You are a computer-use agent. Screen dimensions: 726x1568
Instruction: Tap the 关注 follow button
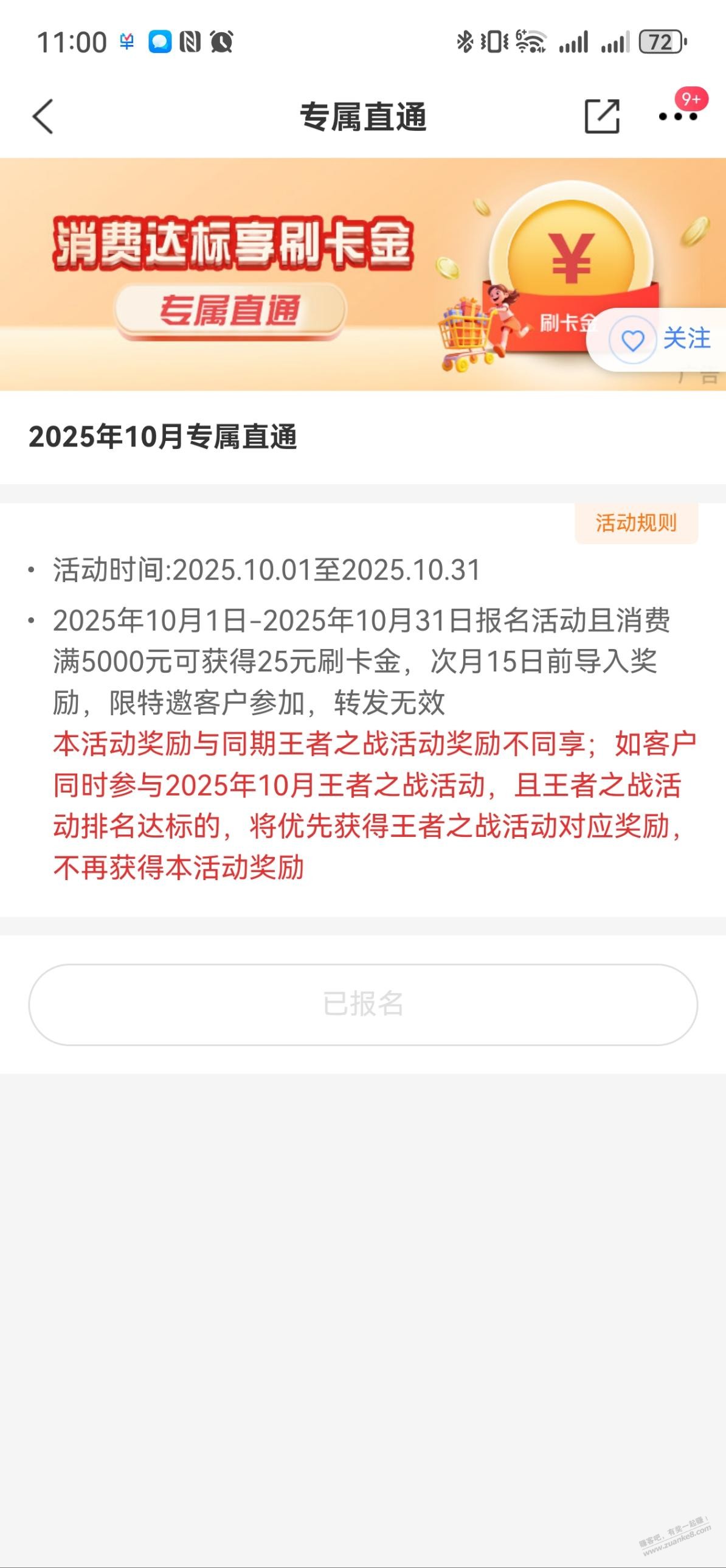(x=661, y=339)
